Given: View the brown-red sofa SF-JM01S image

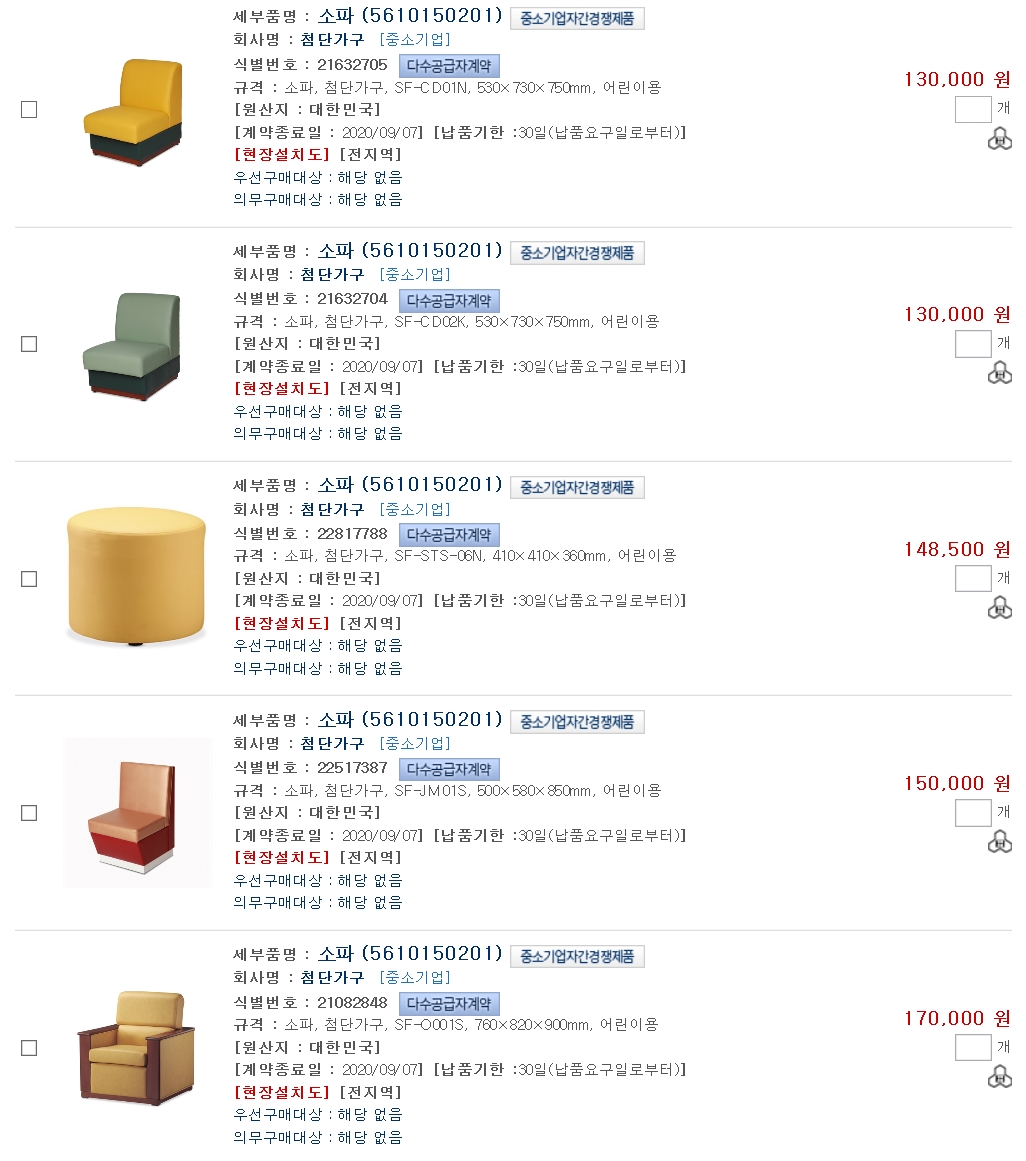Looking at the screenshot, I should [137, 813].
